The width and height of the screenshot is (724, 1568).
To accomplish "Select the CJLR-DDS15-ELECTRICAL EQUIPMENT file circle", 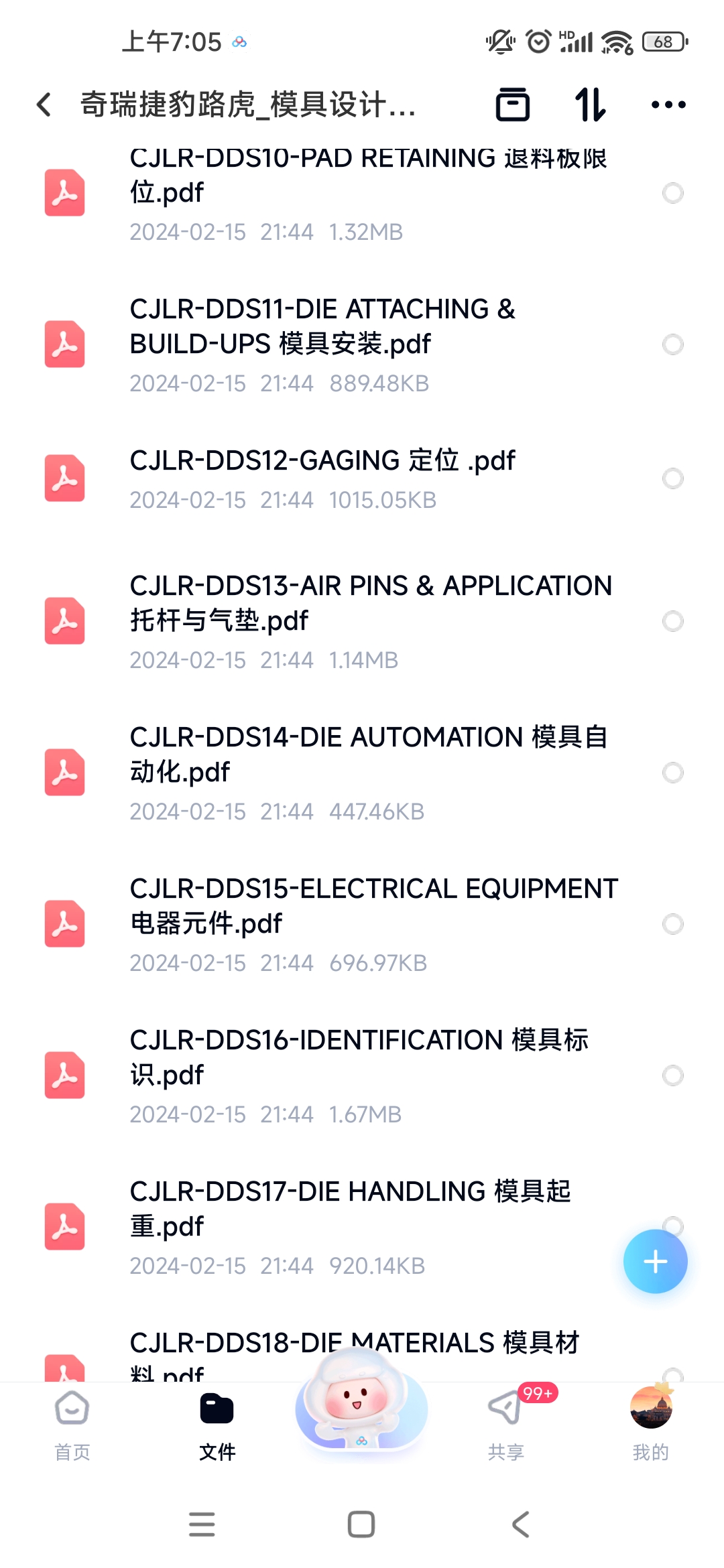I will coord(672,924).
